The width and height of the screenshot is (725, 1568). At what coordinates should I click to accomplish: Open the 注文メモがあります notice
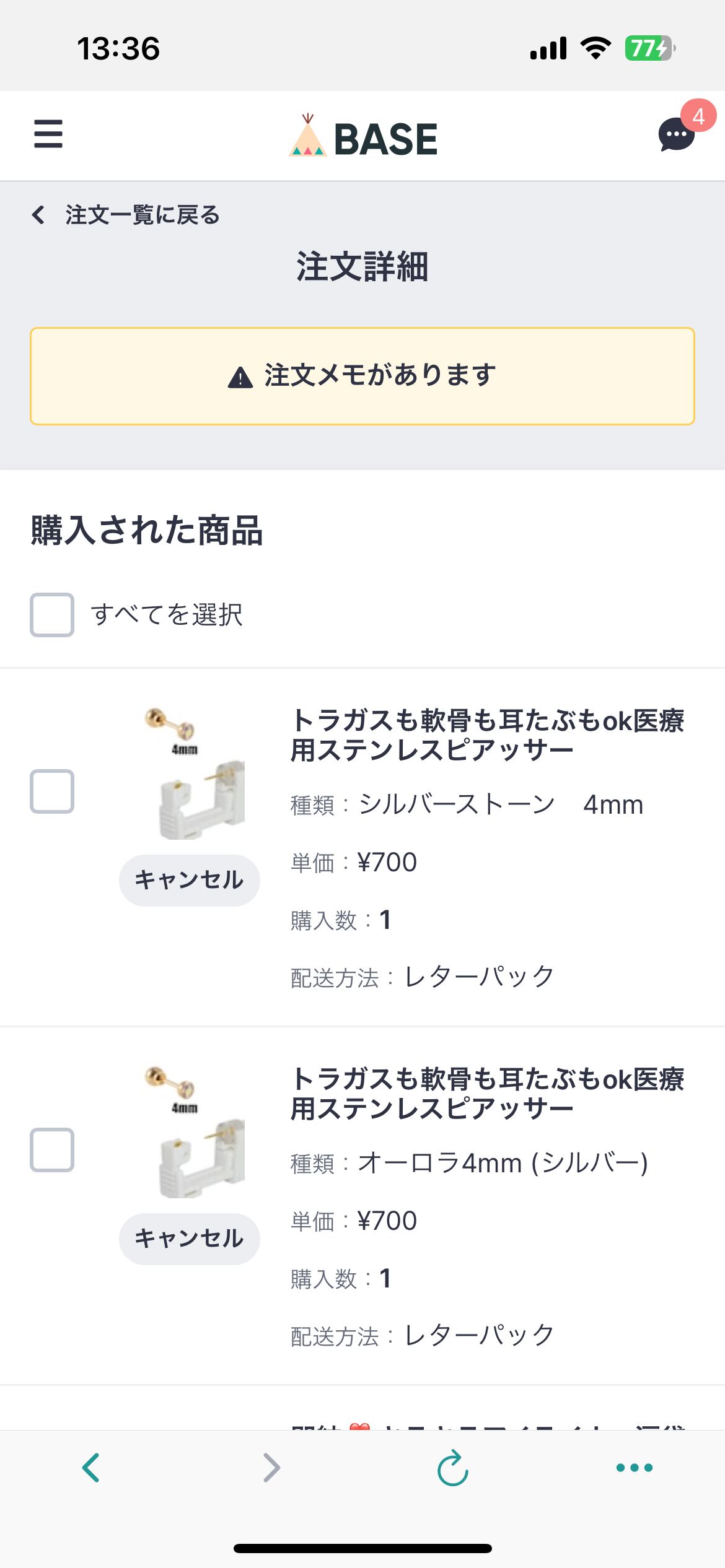(x=362, y=376)
